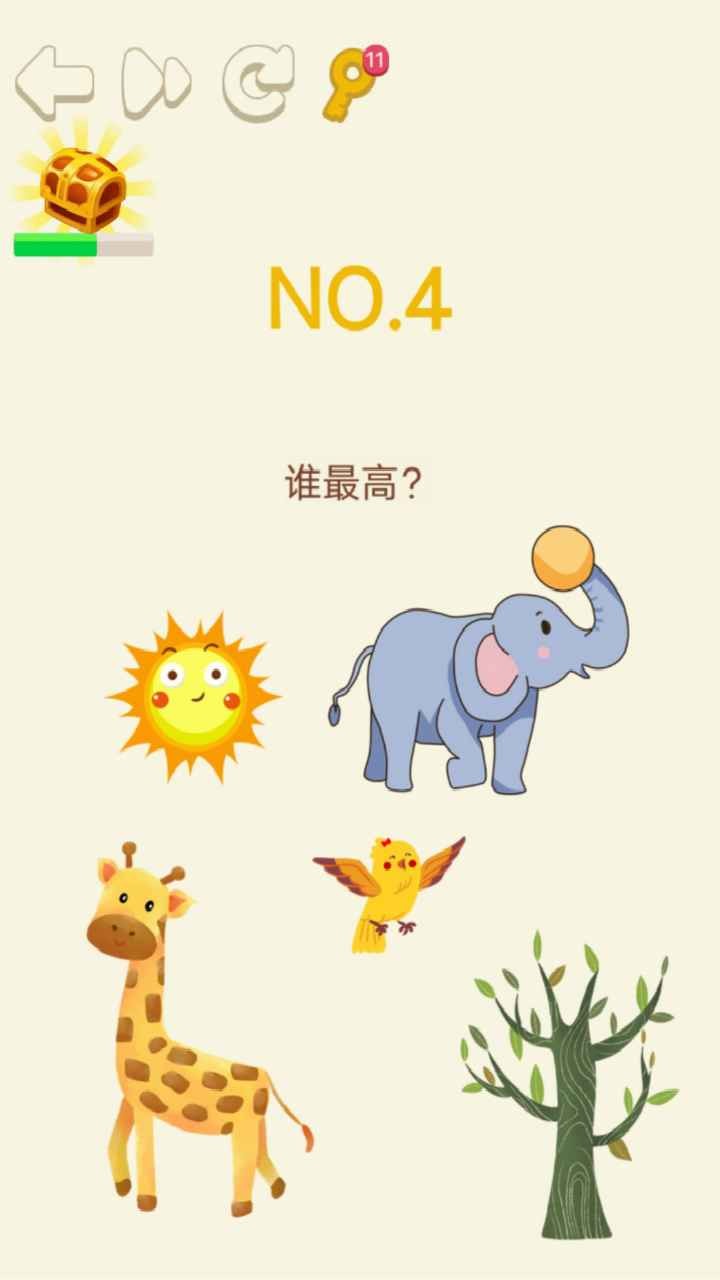Select the sun as the answer
This screenshot has width=720, height=1280.
click(194, 696)
